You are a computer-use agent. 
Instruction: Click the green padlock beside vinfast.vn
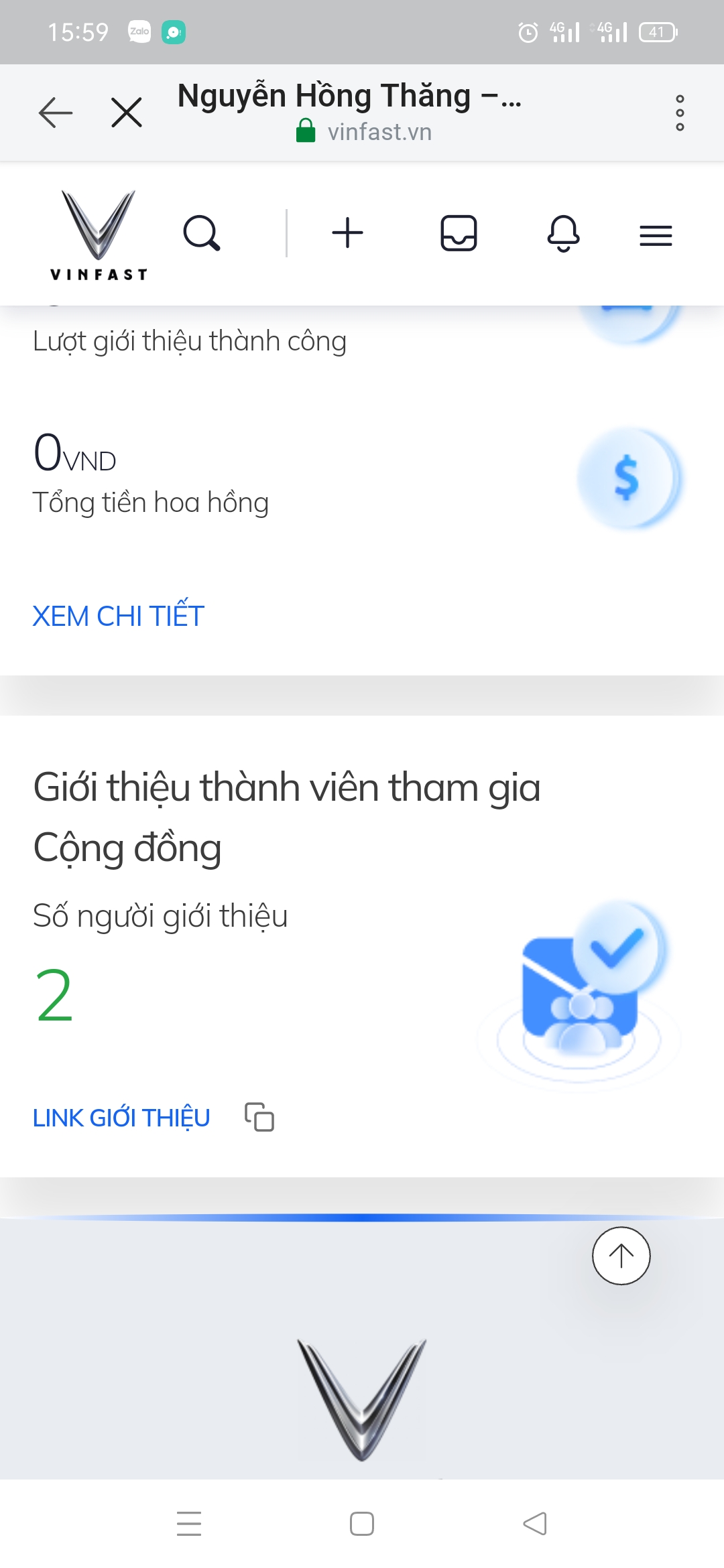[306, 131]
